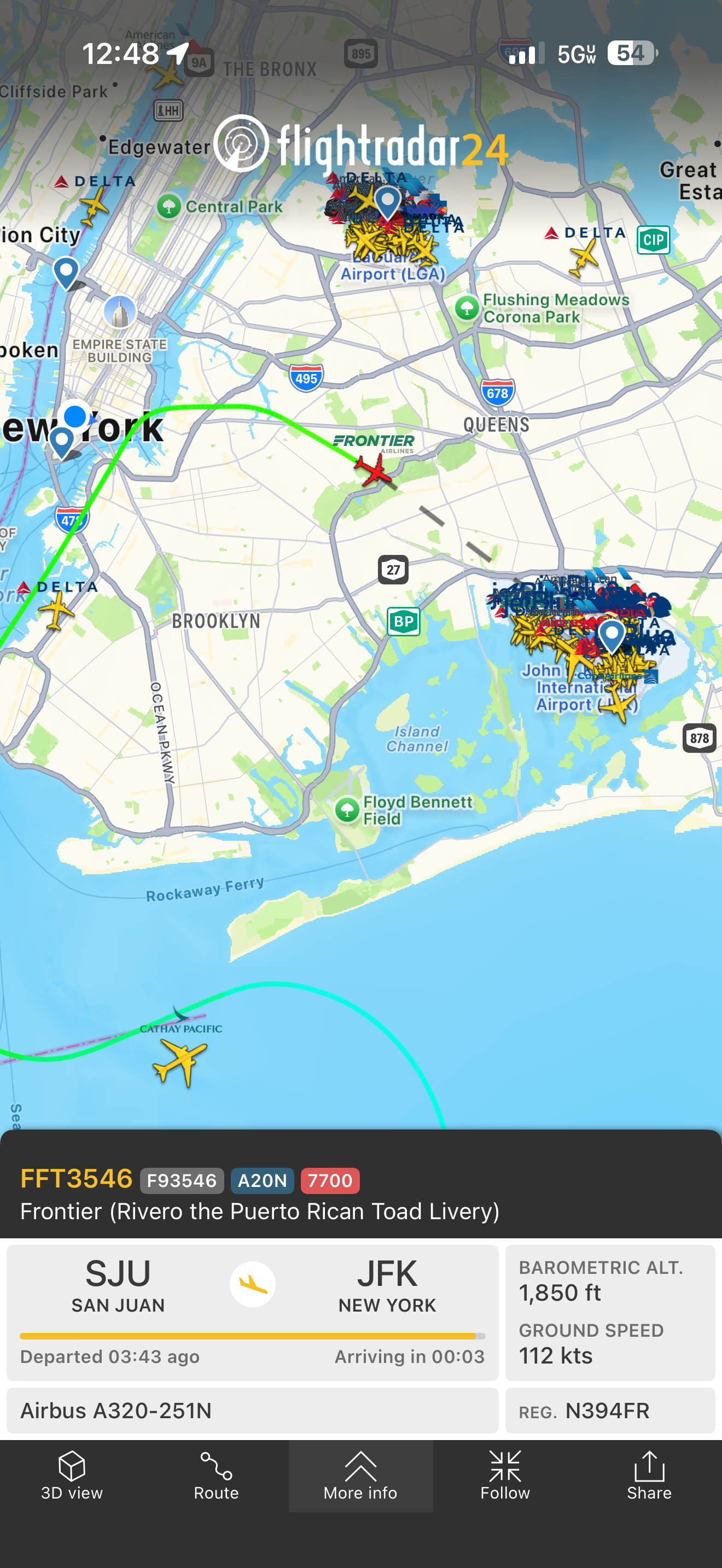Share this flight
This screenshot has width=722, height=1568.
pyautogui.click(x=649, y=1475)
